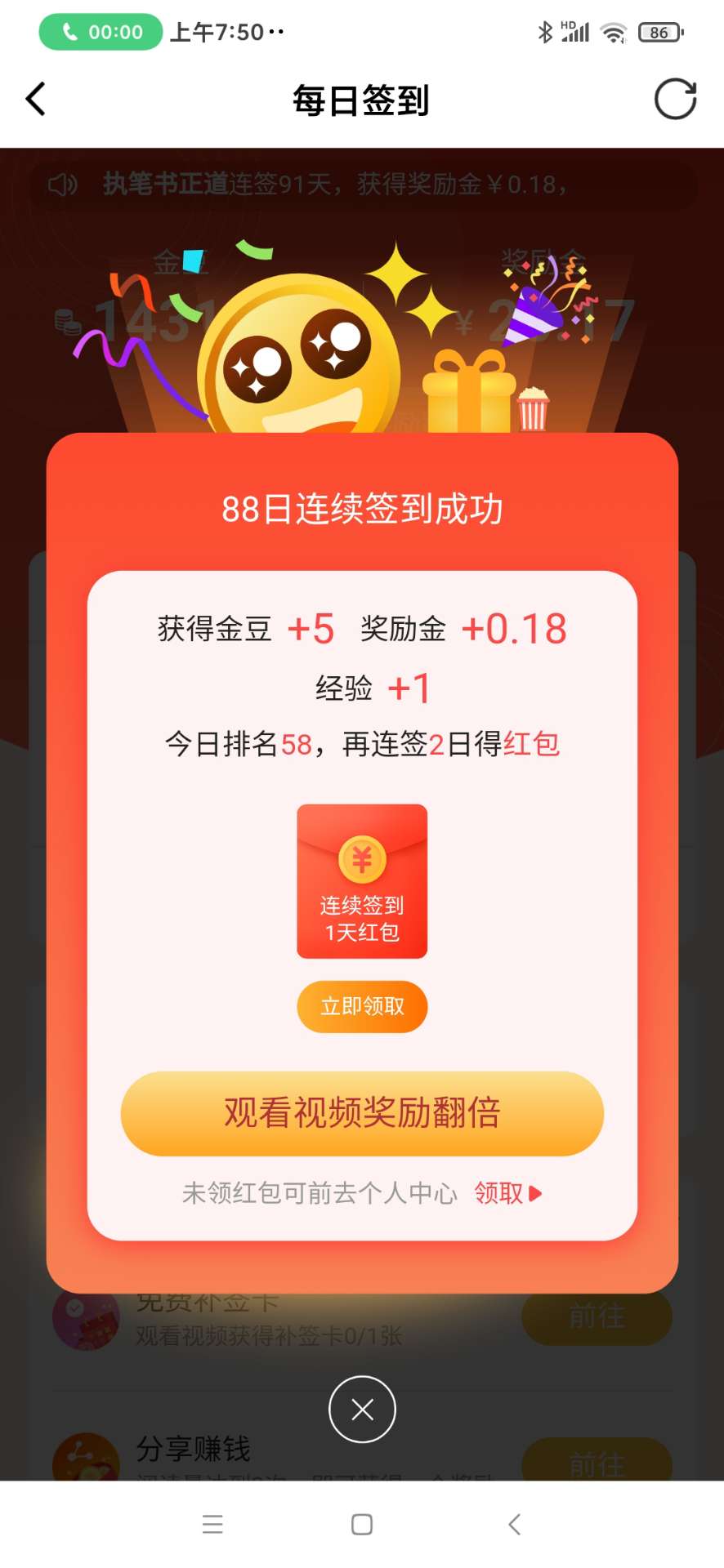The image size is (724, 1568).
Task: Dismiss the sign-in success popup
Action: click(x=362, y=1409)
